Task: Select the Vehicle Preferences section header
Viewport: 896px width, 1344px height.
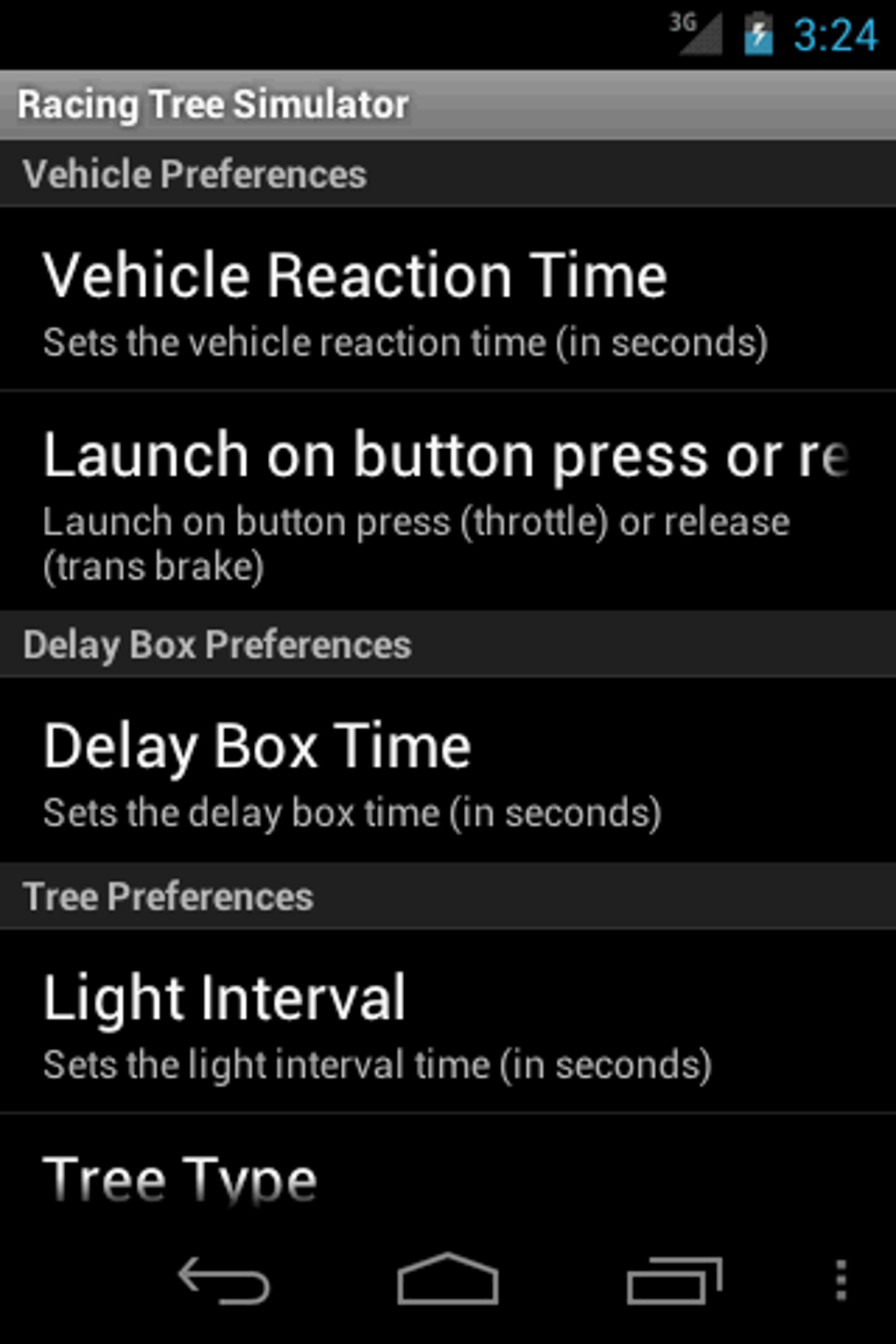Action: pyautogui.click(x=195, y=173)
